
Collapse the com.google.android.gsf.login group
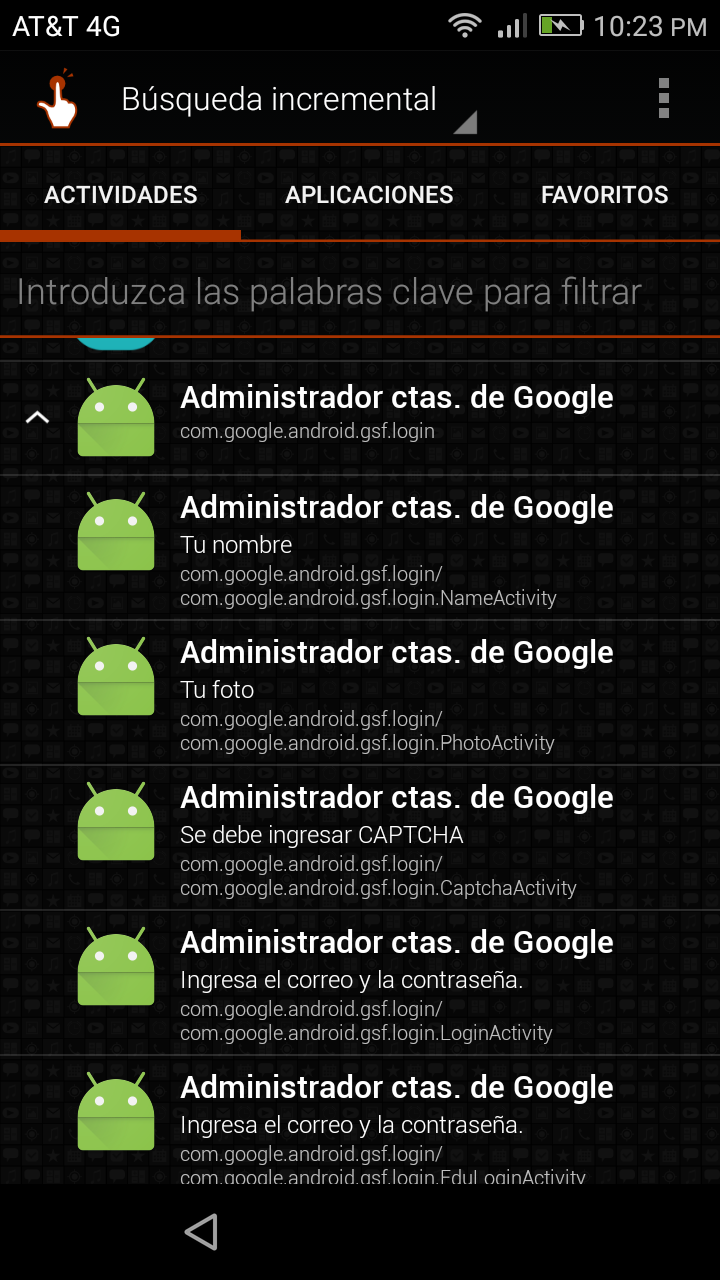click(x=37, y=417)
